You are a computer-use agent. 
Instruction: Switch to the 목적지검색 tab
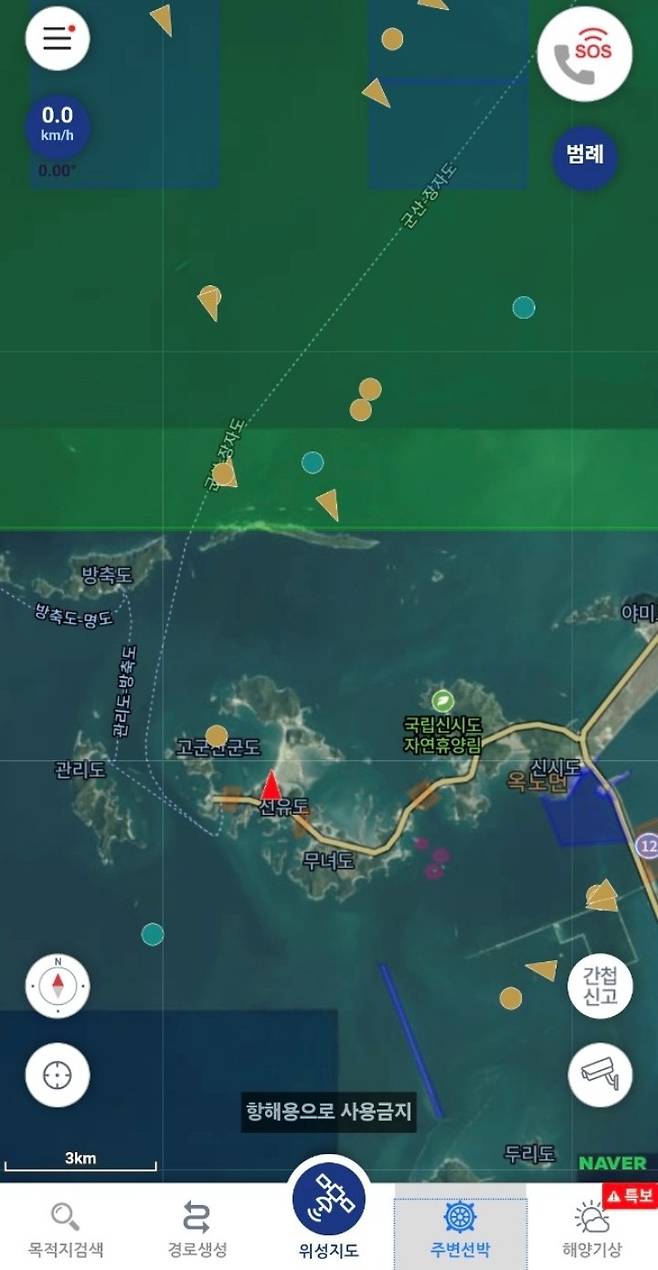(66, 1230)
